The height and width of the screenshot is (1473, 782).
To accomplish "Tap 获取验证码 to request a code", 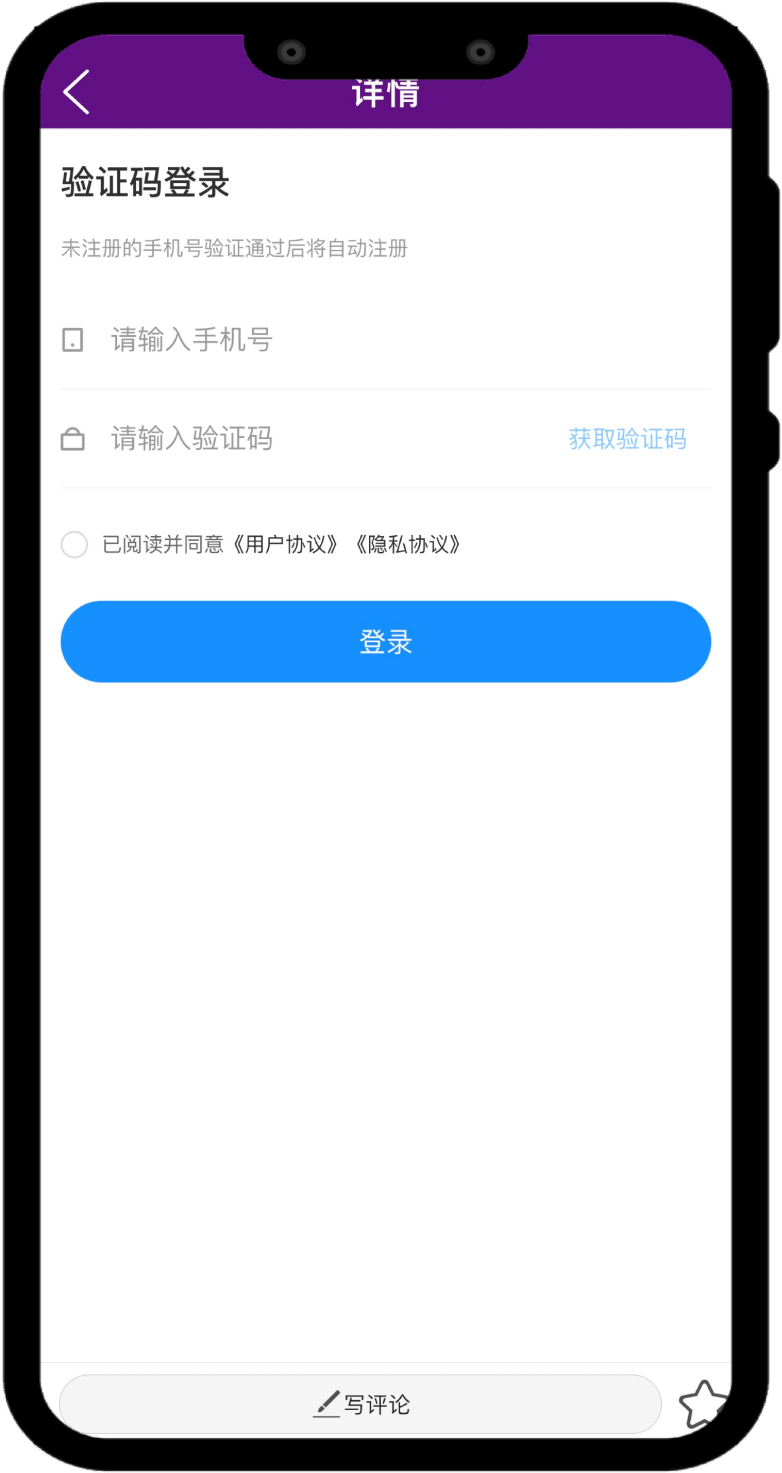I will (x=627, y=439).
